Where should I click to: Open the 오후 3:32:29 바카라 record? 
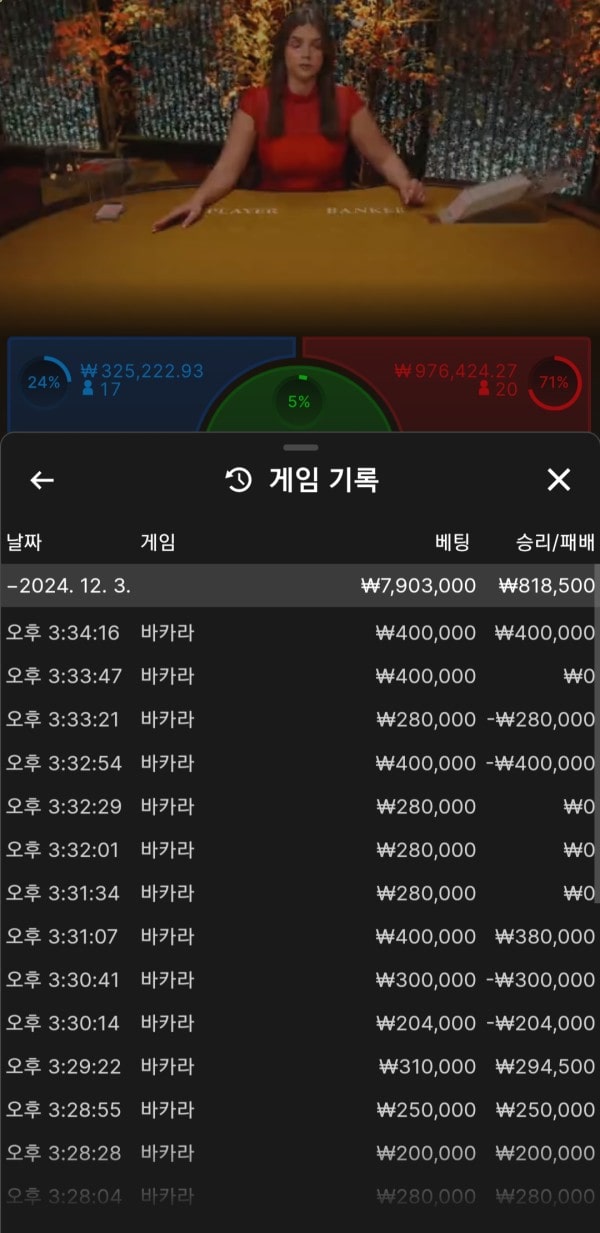[298, 806]
